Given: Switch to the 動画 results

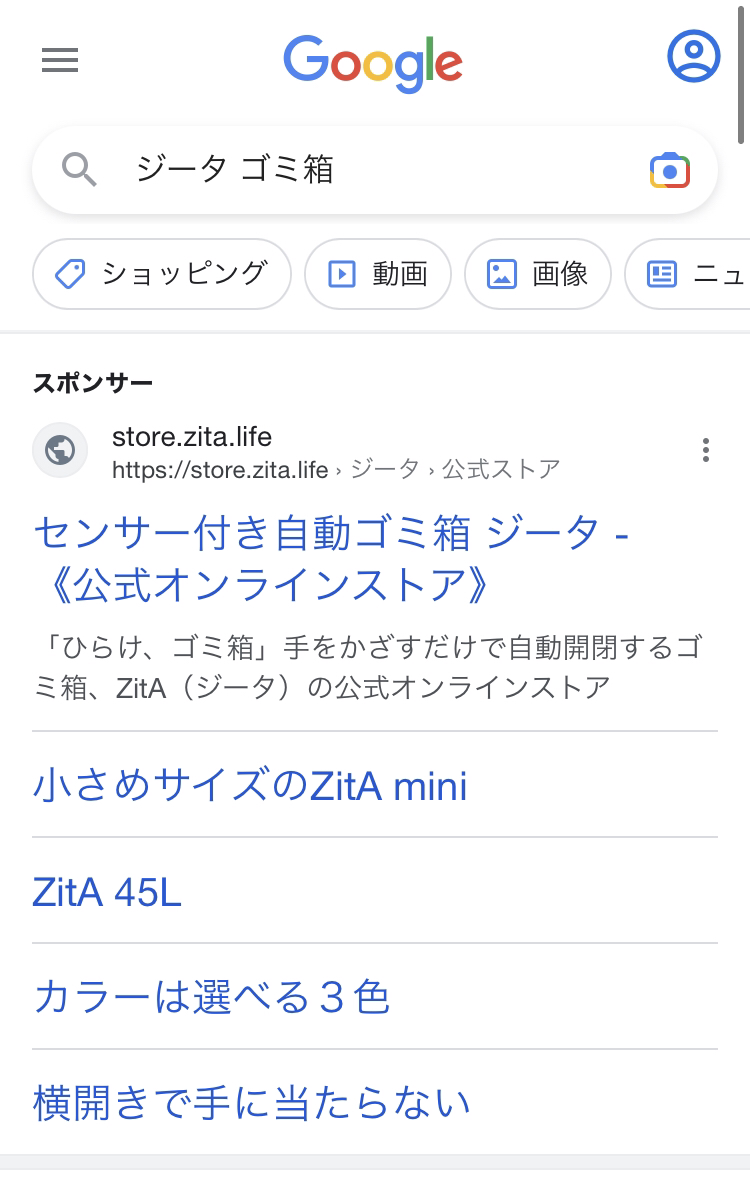Looking at the screenshot, I should pyautogui.click(x=378, y=273).
